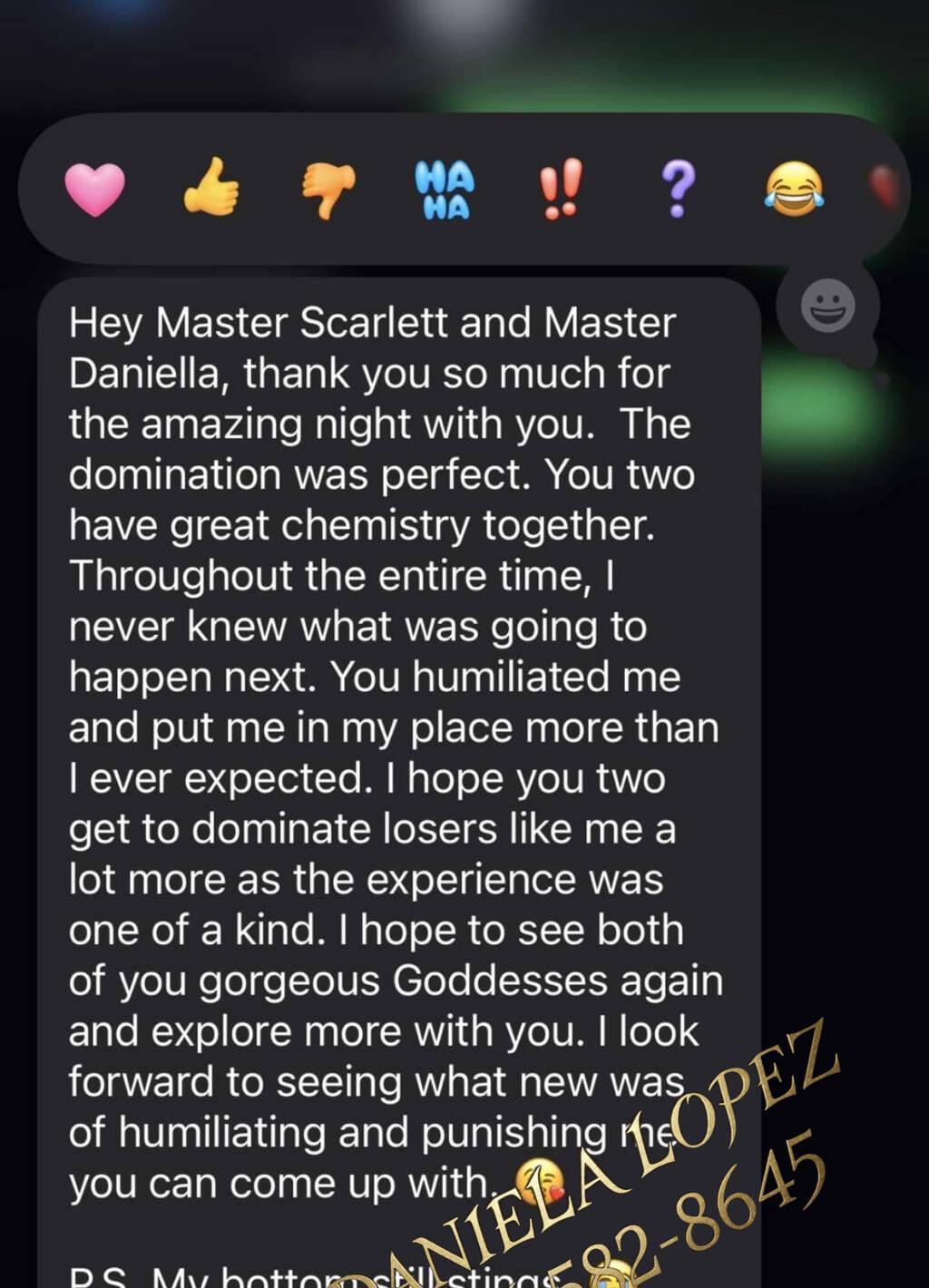The image size is (929, 1288).
Task: Open the emoji picker smiley button
Action: pyautogui.click(x=827, y=305)
